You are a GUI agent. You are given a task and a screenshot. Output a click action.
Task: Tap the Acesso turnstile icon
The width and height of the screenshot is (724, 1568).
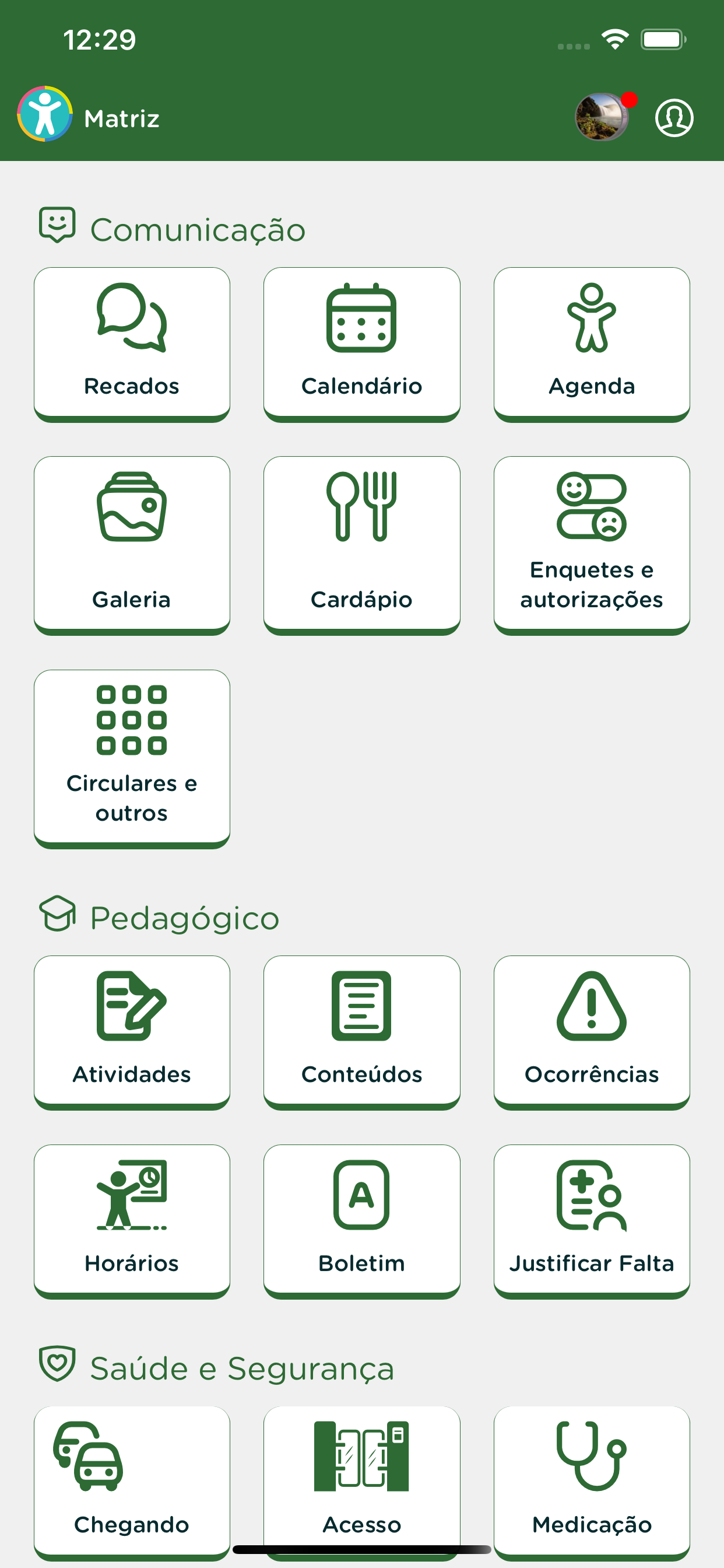click(x=361, y=1455)
